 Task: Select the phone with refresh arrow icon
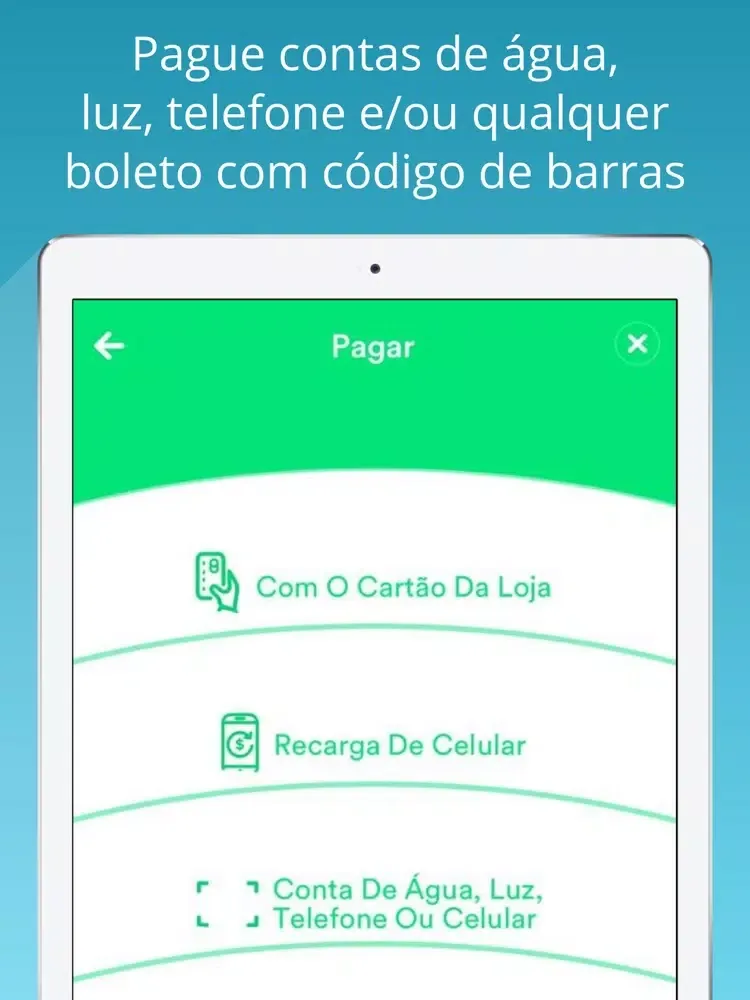tap(237, 744)
